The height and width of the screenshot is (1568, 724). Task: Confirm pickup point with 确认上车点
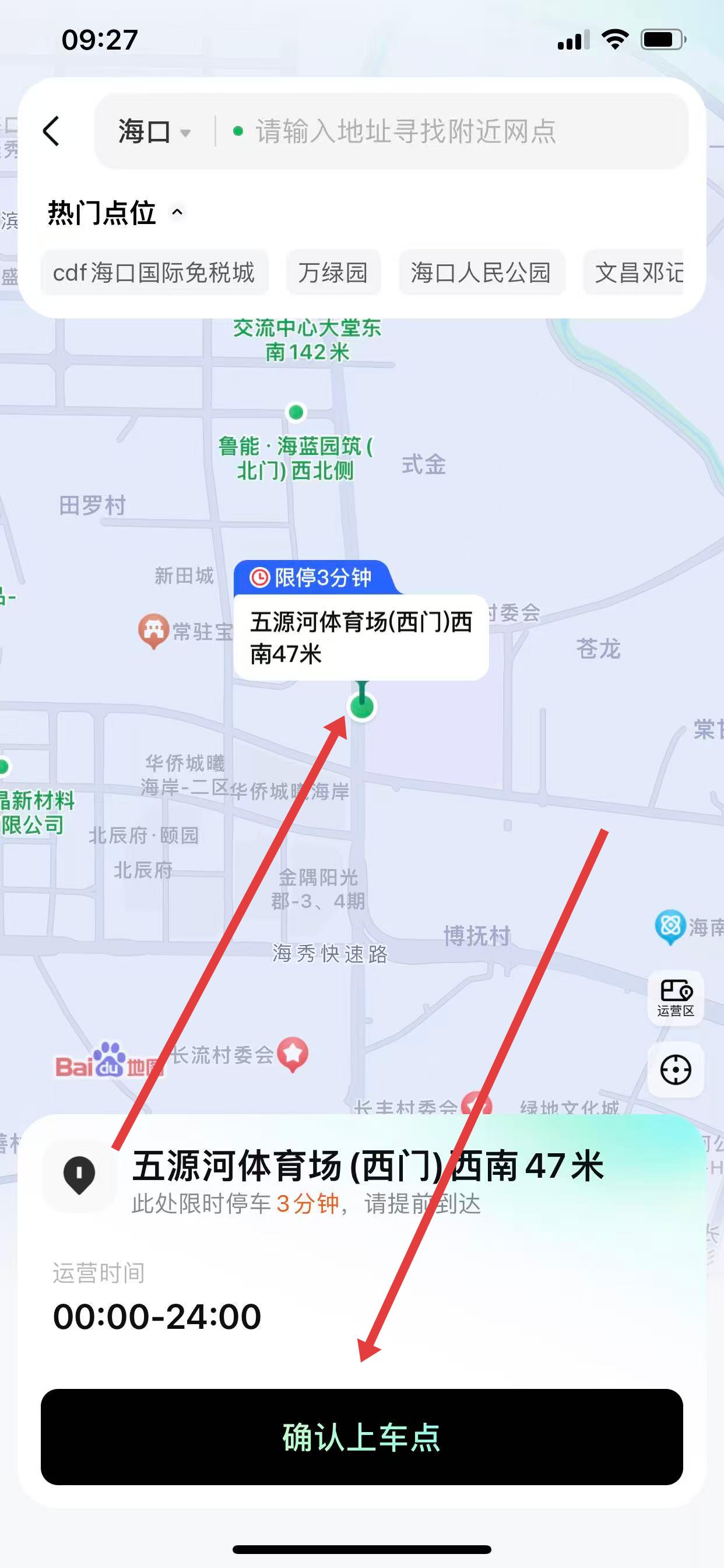click(361, 1437)
